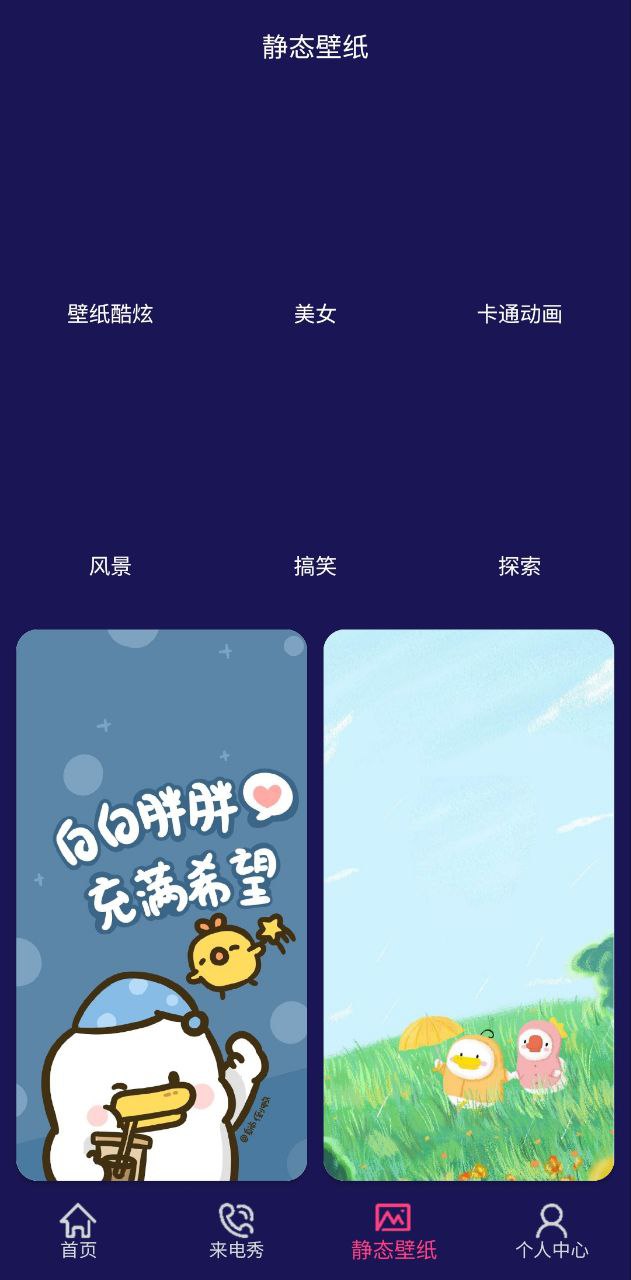View the ducks in grass field wallpaper

(468, 905)
